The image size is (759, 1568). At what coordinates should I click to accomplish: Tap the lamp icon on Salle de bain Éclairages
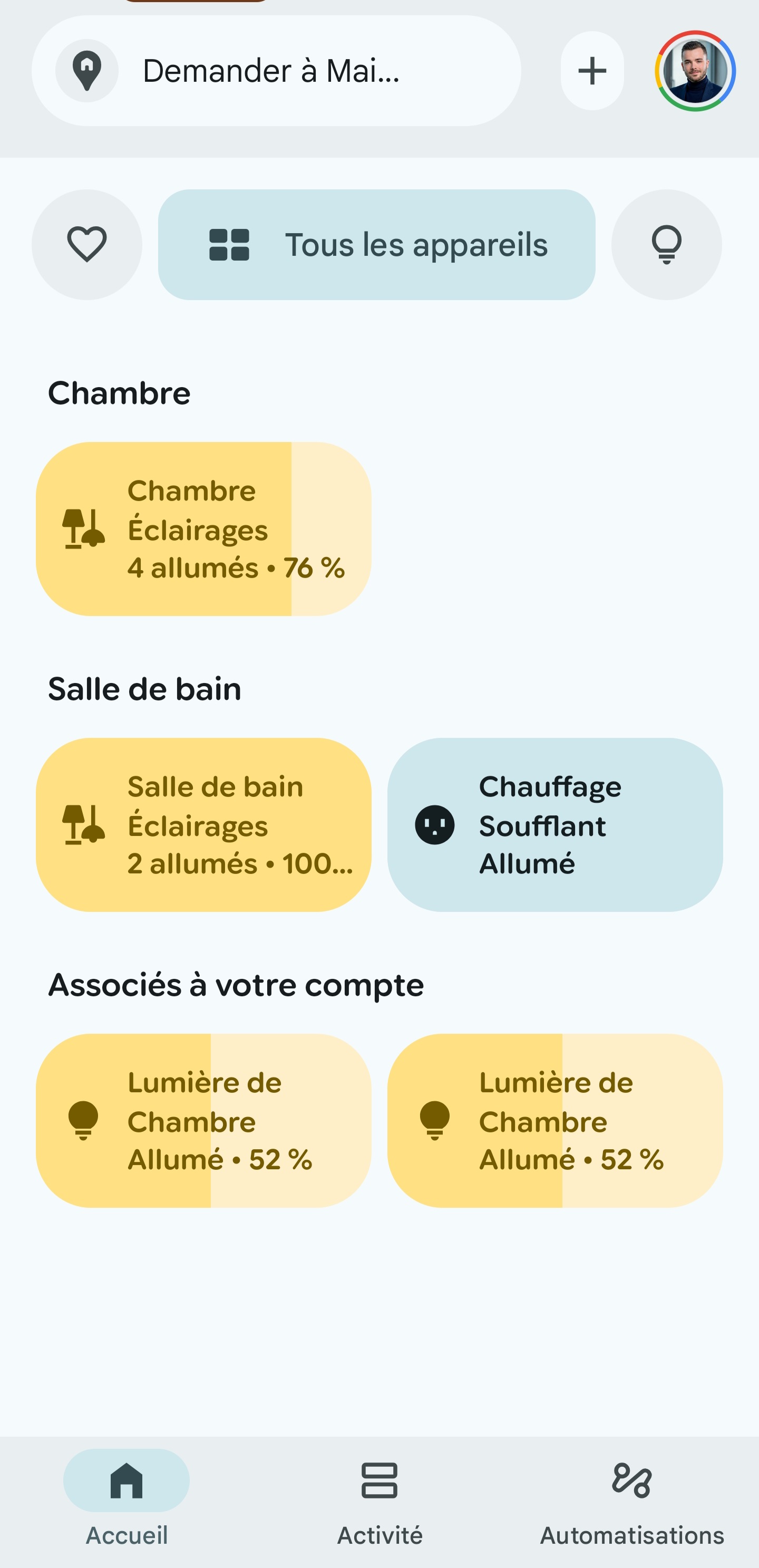tap(82, 826)
